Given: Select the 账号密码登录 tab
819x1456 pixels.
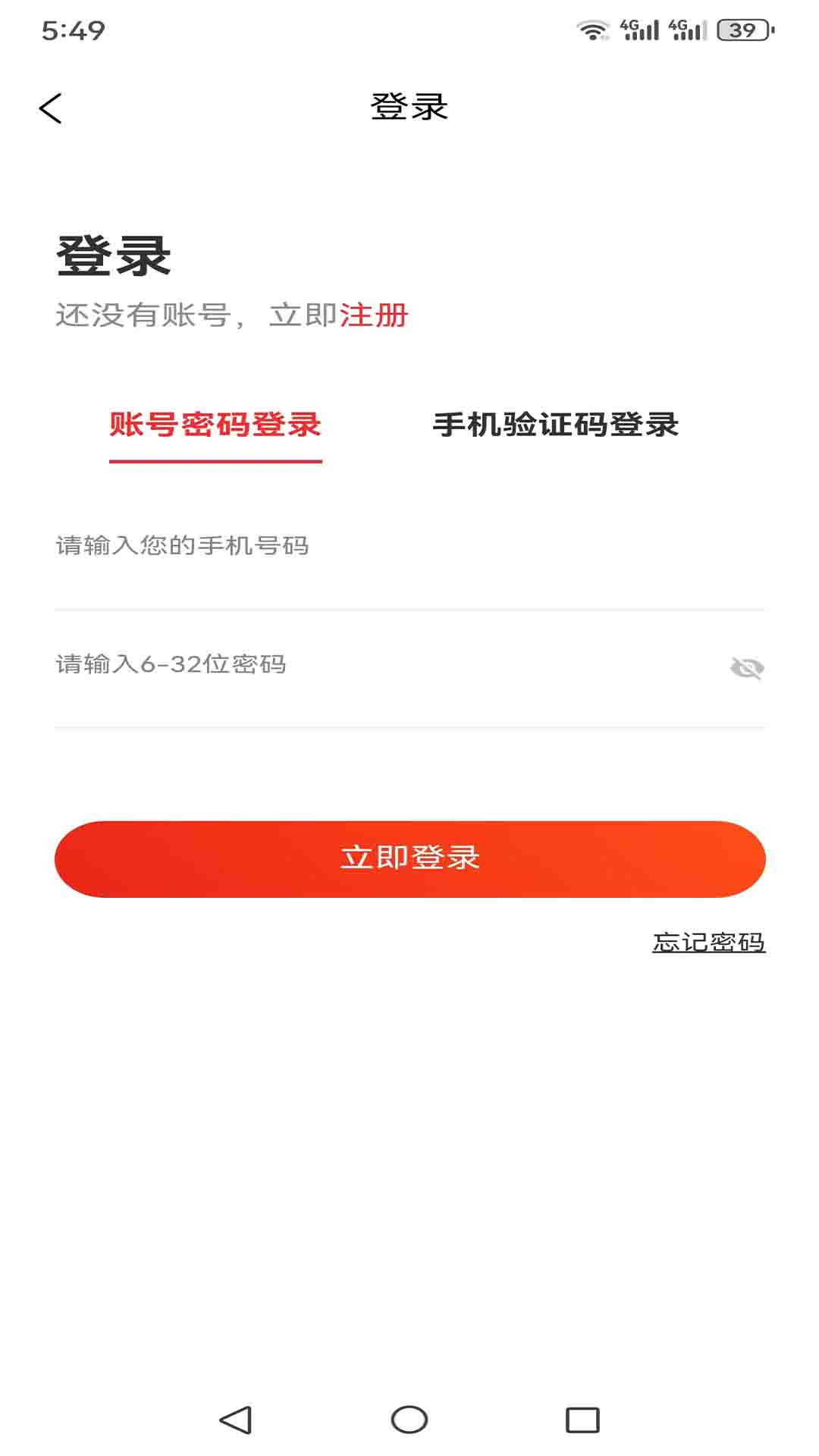Looking at the screenshot, I should pos(215,425).
